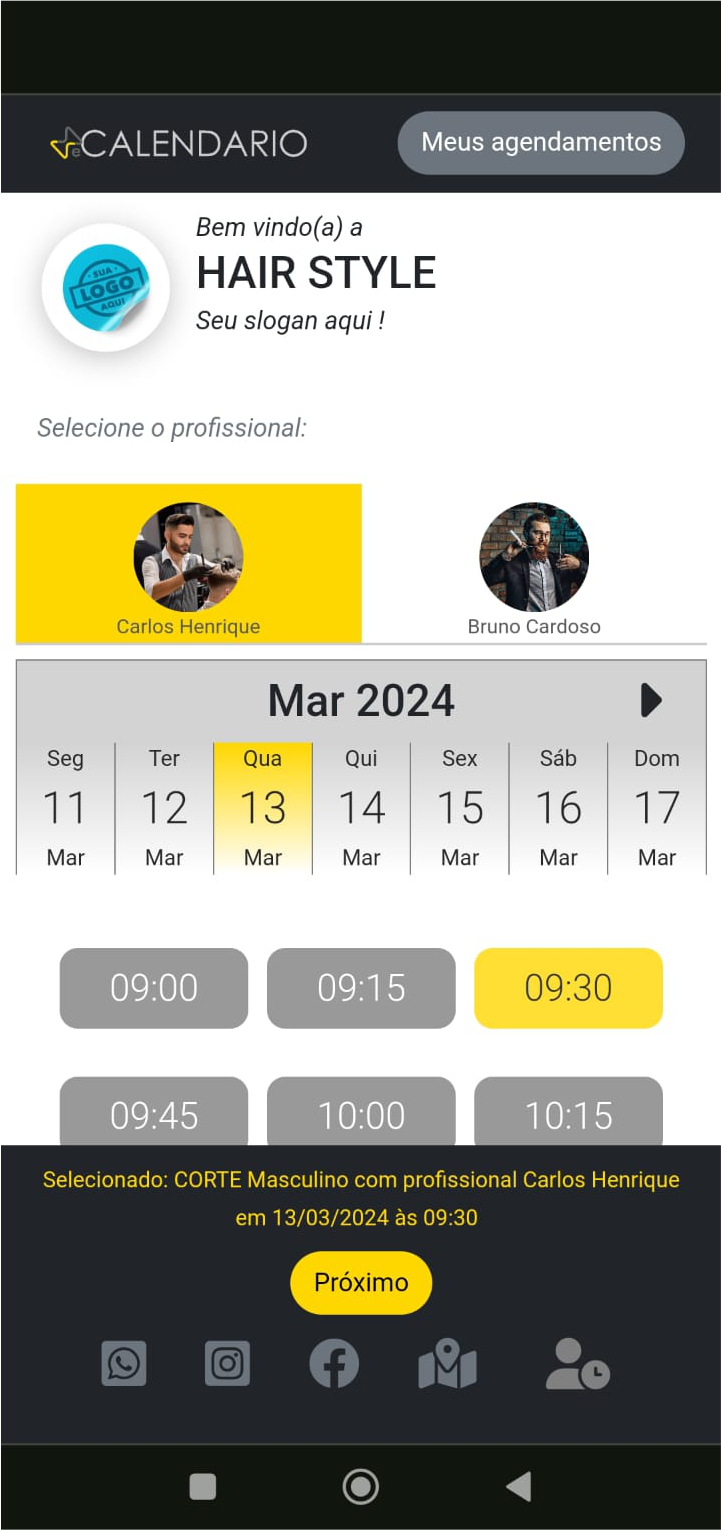Pick the 09:00 time slot
Image resolution: width=721 pixels, height=1530 pixels.
coord(154,988)
